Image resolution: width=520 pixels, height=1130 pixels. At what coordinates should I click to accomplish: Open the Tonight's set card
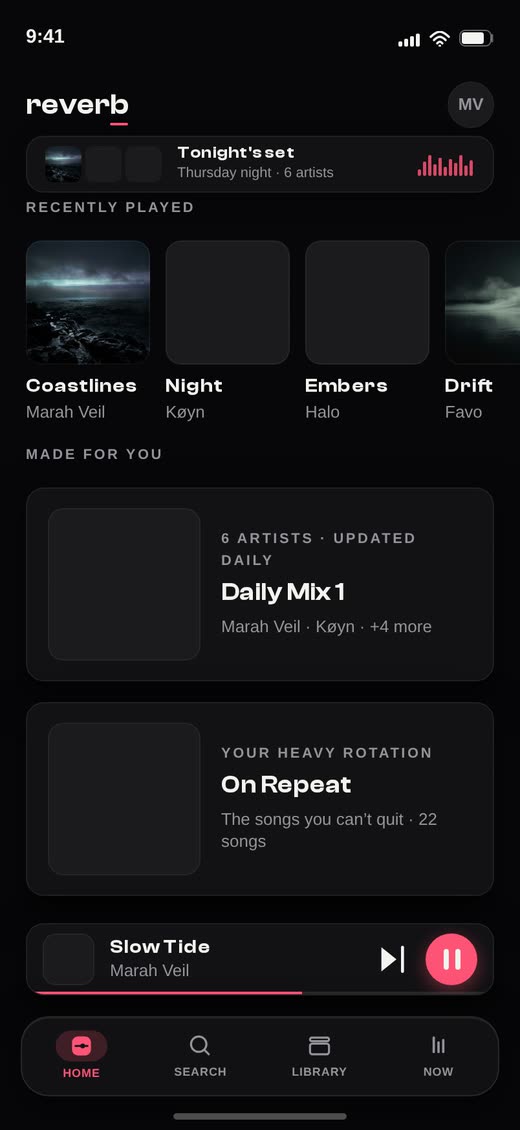point(260,164)
